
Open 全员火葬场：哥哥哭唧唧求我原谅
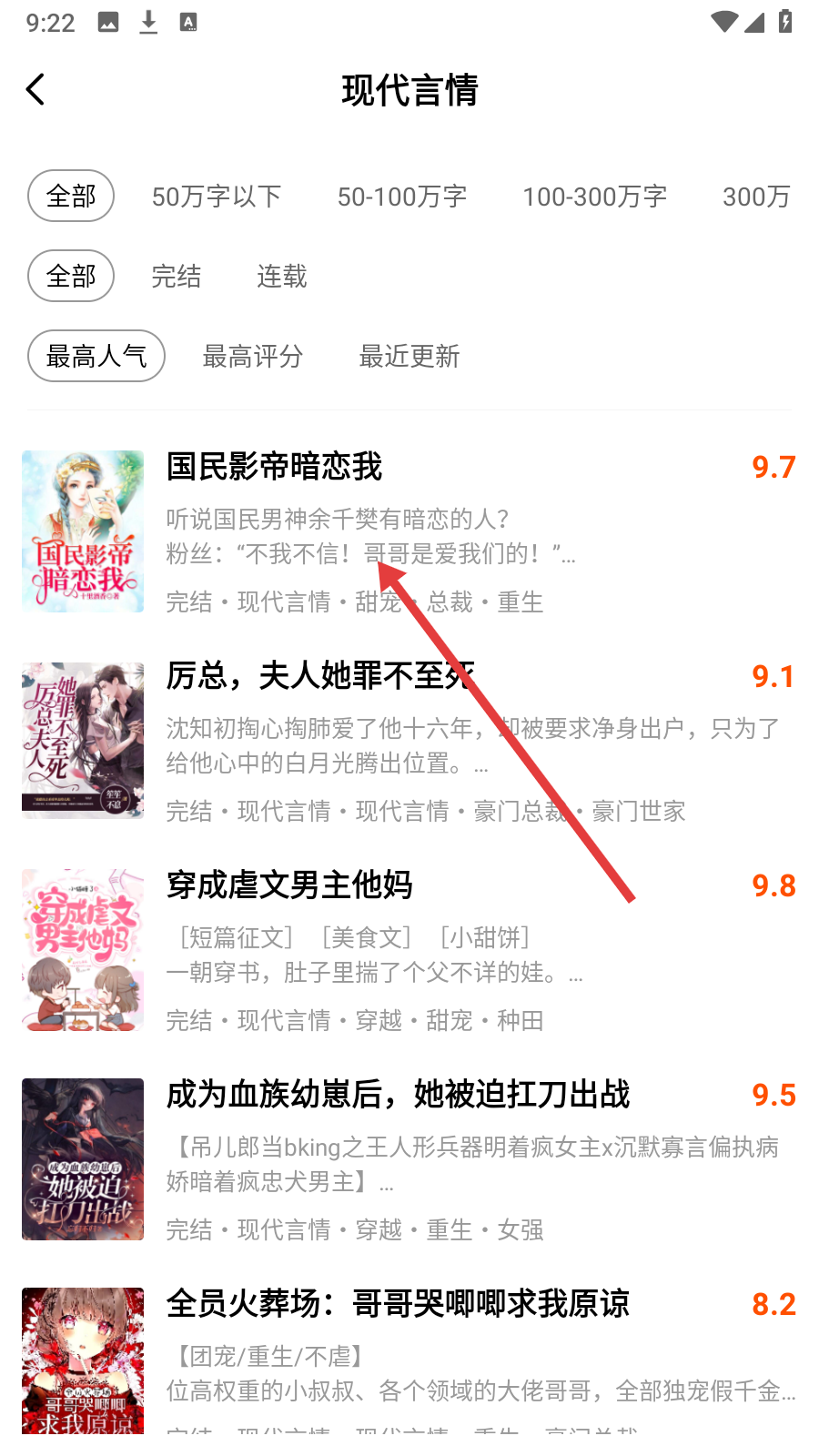click(x=398, y=1304)
